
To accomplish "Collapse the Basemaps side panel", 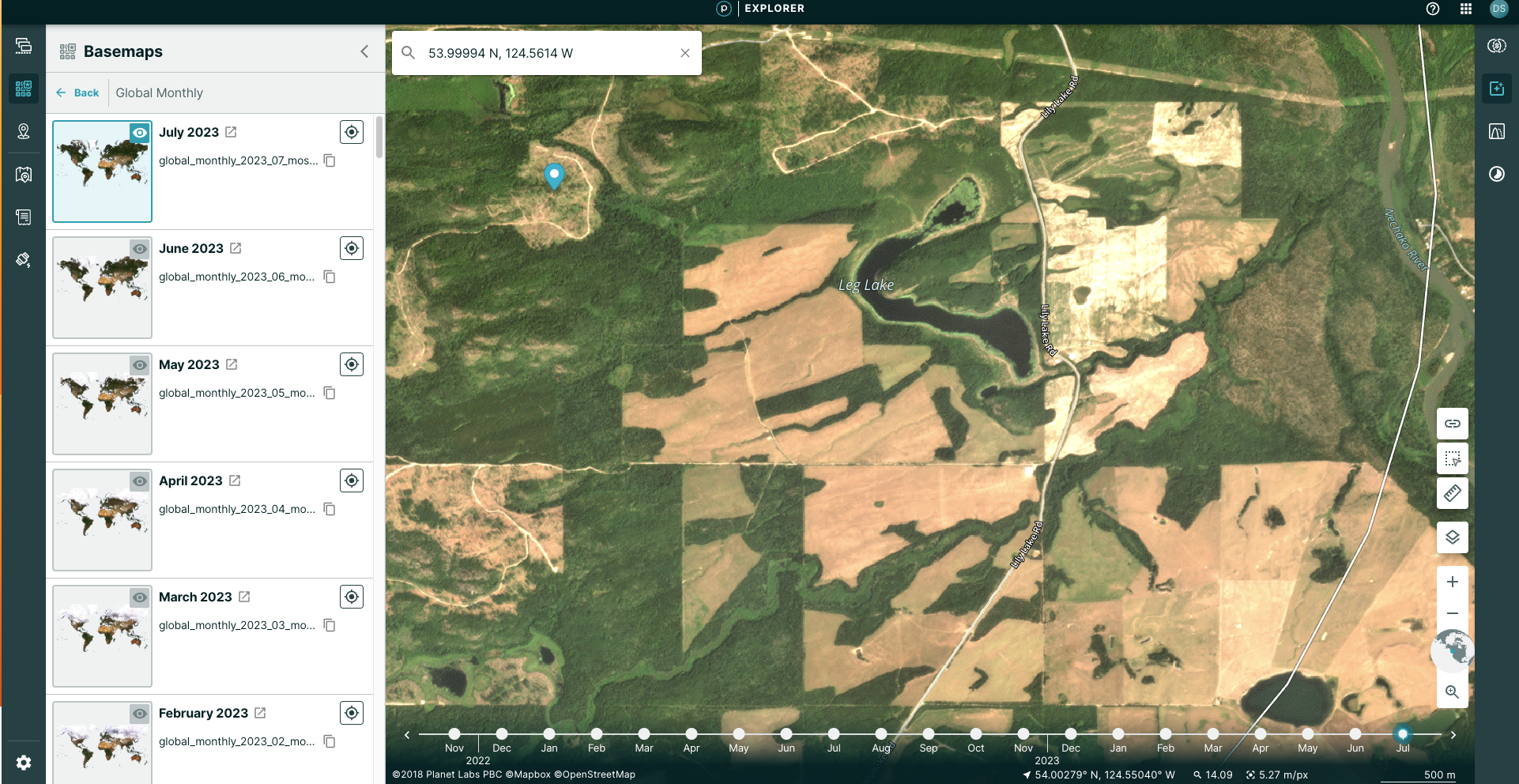I will pyautogui.click(x=364, y=51).
